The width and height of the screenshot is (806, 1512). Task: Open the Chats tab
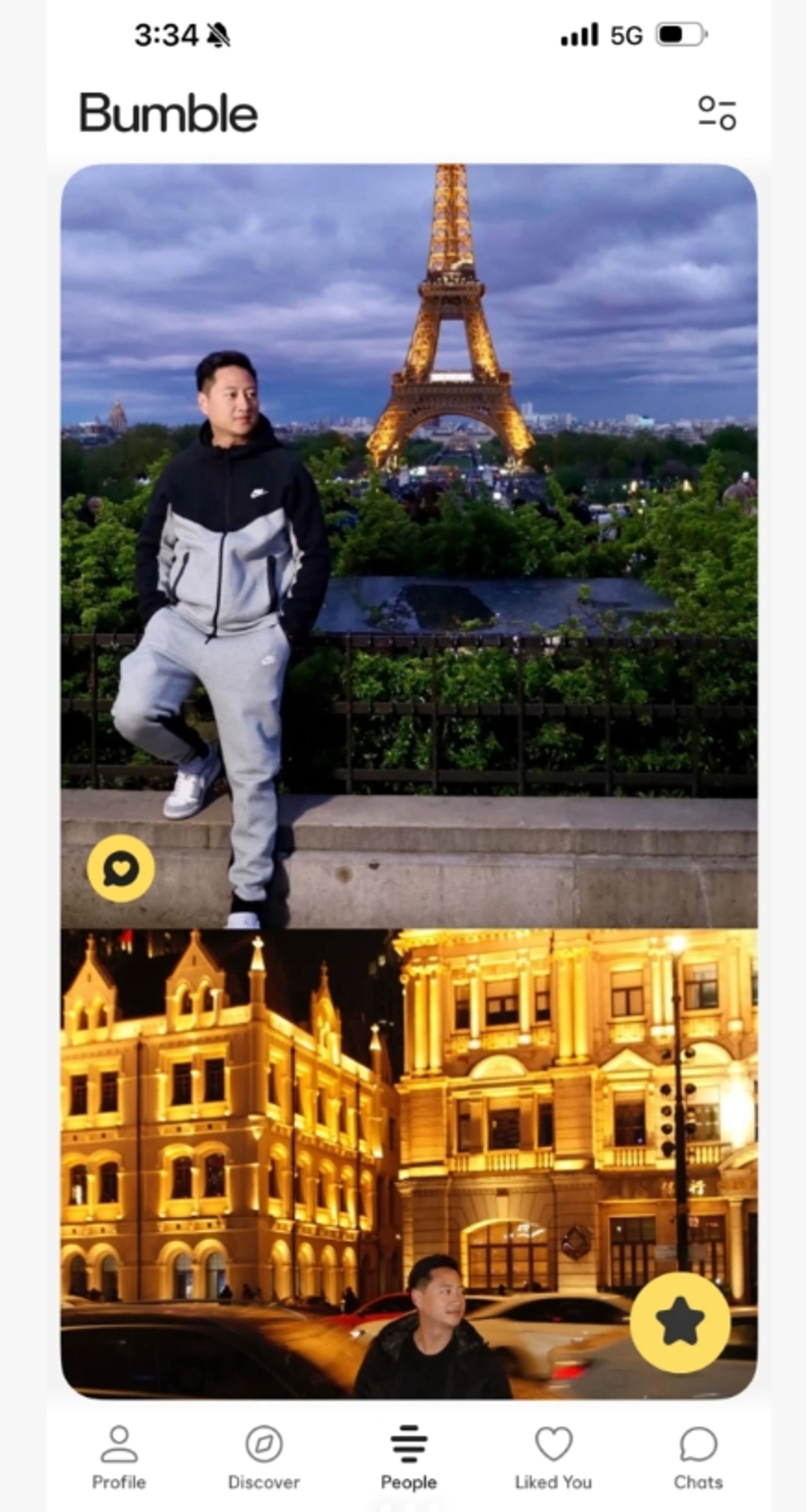698,1457
